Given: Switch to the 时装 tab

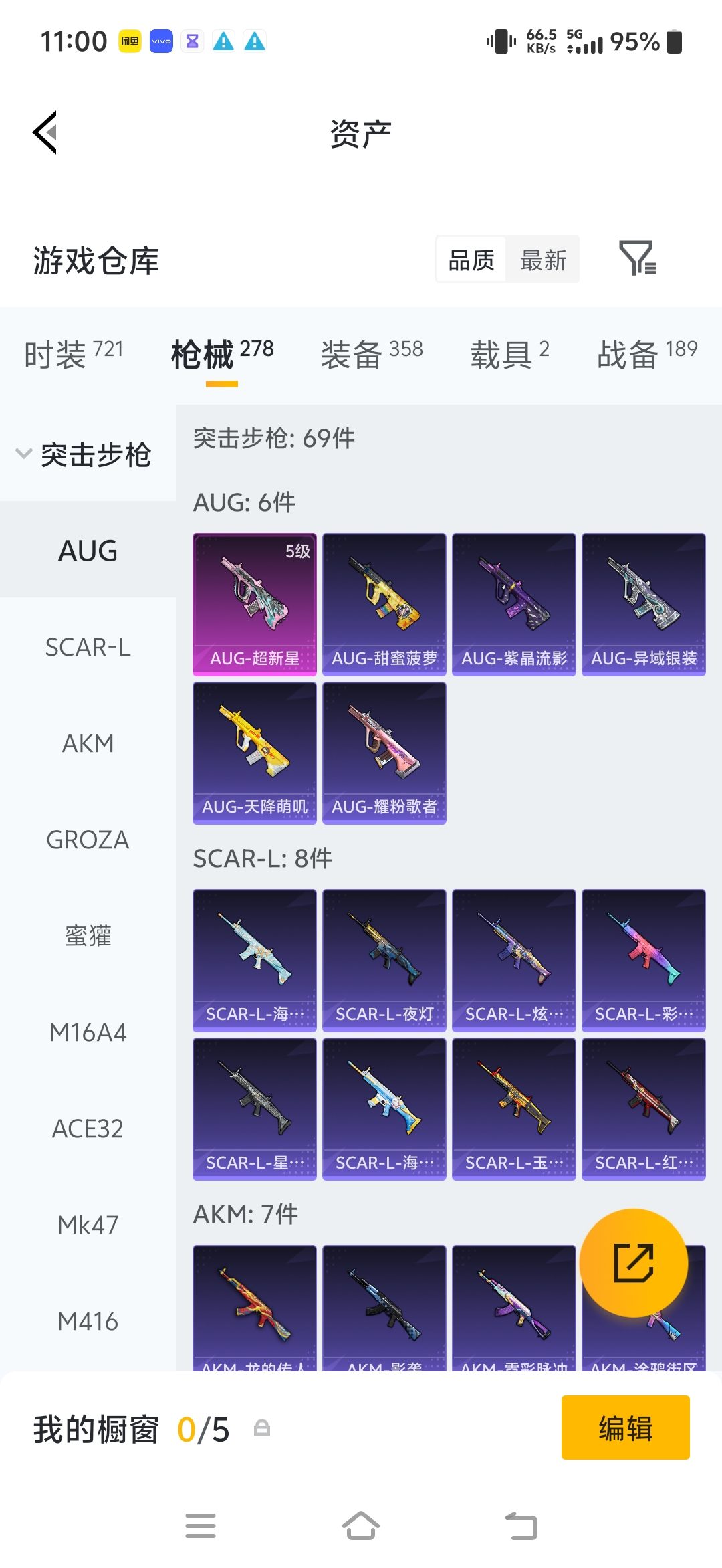Looking at the screenshot, I should coord(74,353).
